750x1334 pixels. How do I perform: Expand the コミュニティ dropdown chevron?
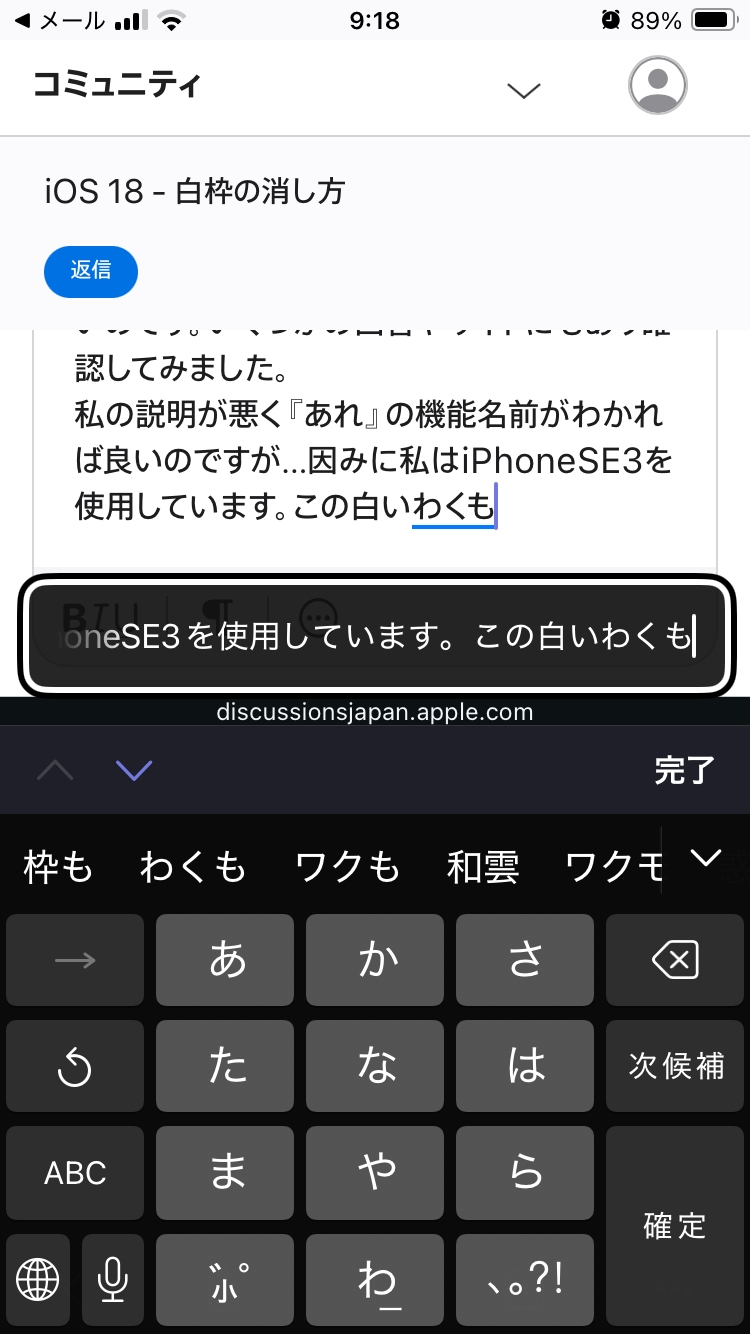(x=523, y=90)
